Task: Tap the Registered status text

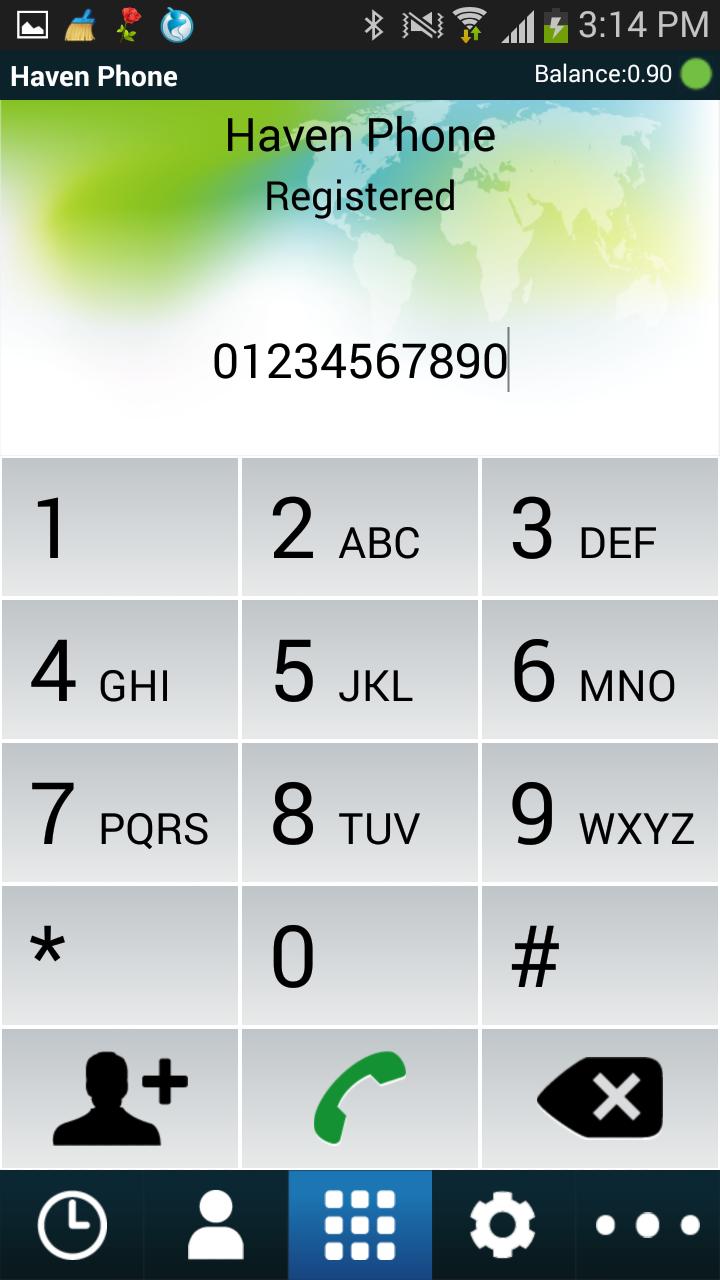Action: click(x=360, y=196)
